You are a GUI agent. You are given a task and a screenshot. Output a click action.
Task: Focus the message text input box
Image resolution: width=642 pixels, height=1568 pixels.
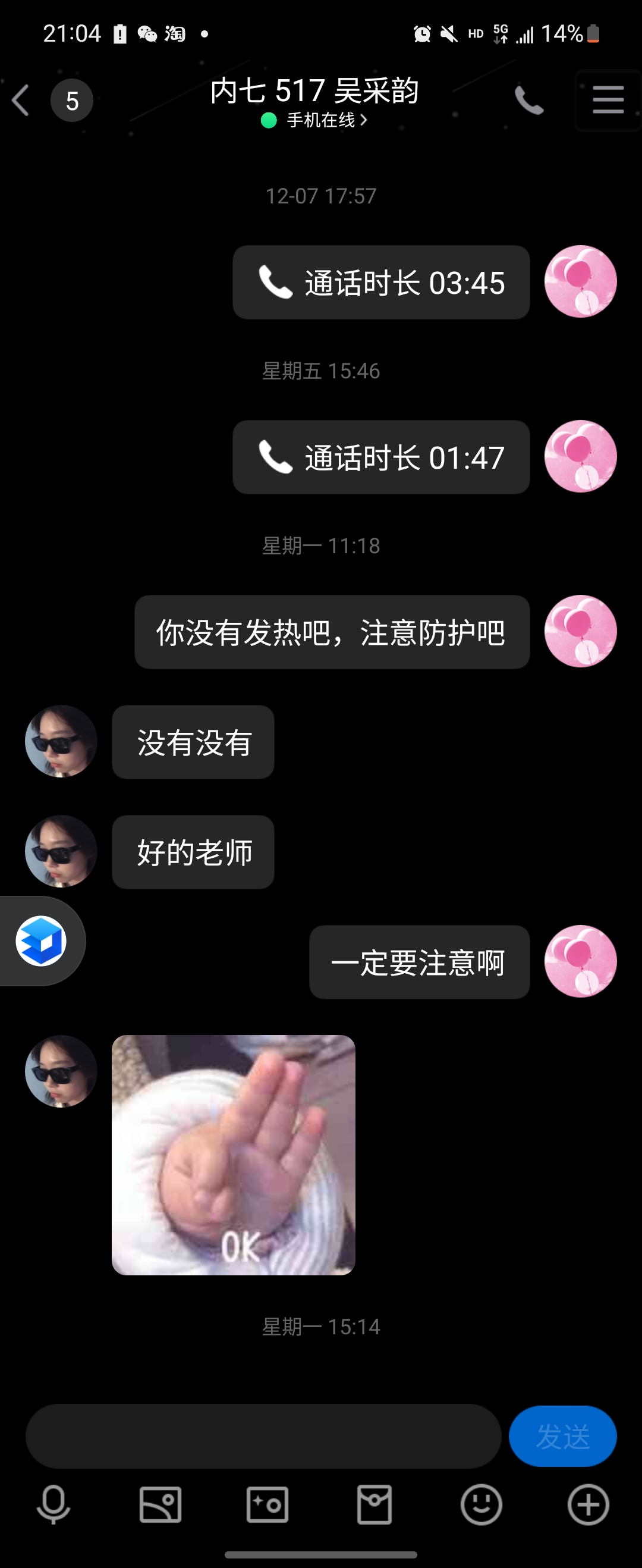pos(263,1436)
